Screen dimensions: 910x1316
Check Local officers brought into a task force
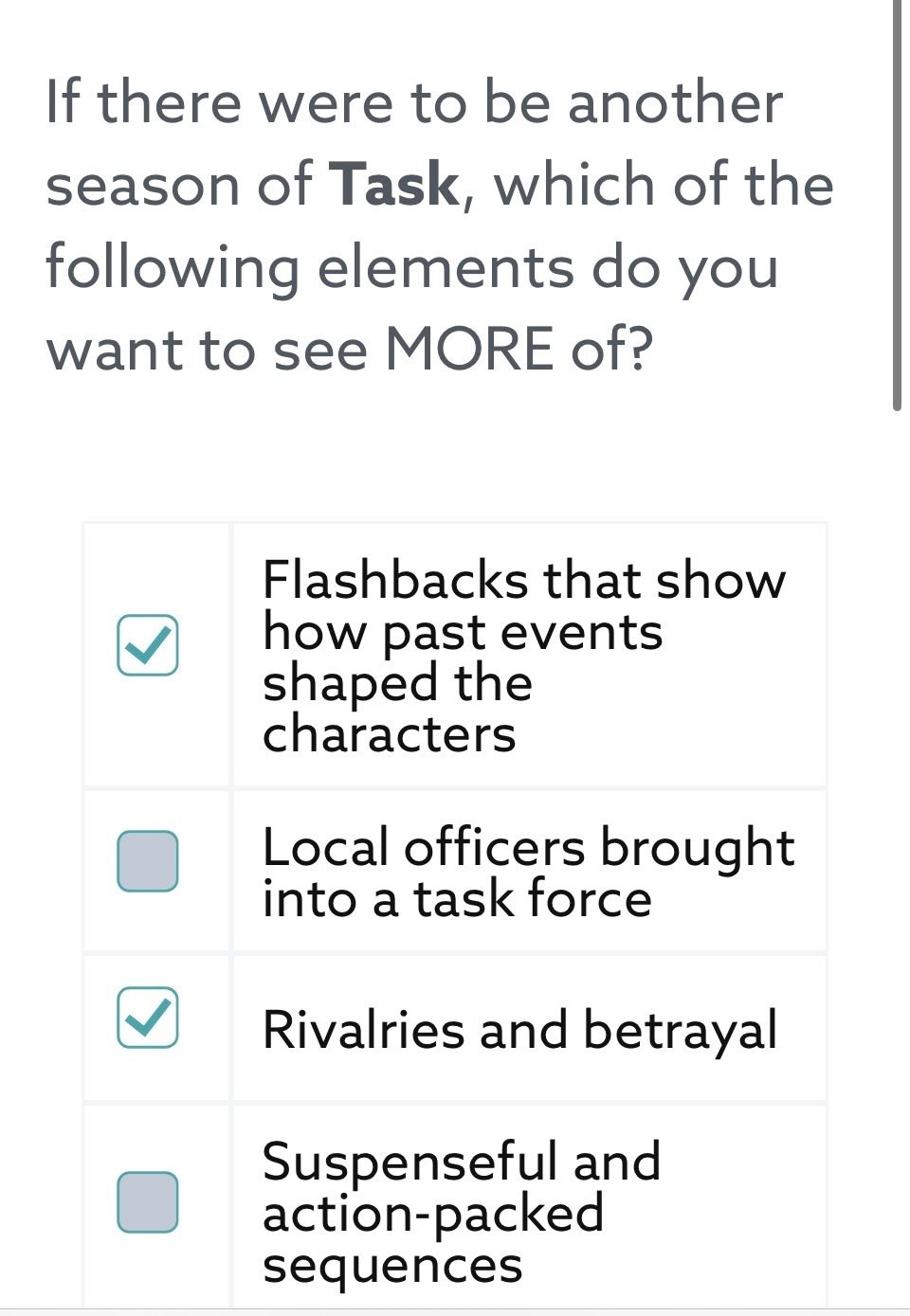(x=147, y=860)
